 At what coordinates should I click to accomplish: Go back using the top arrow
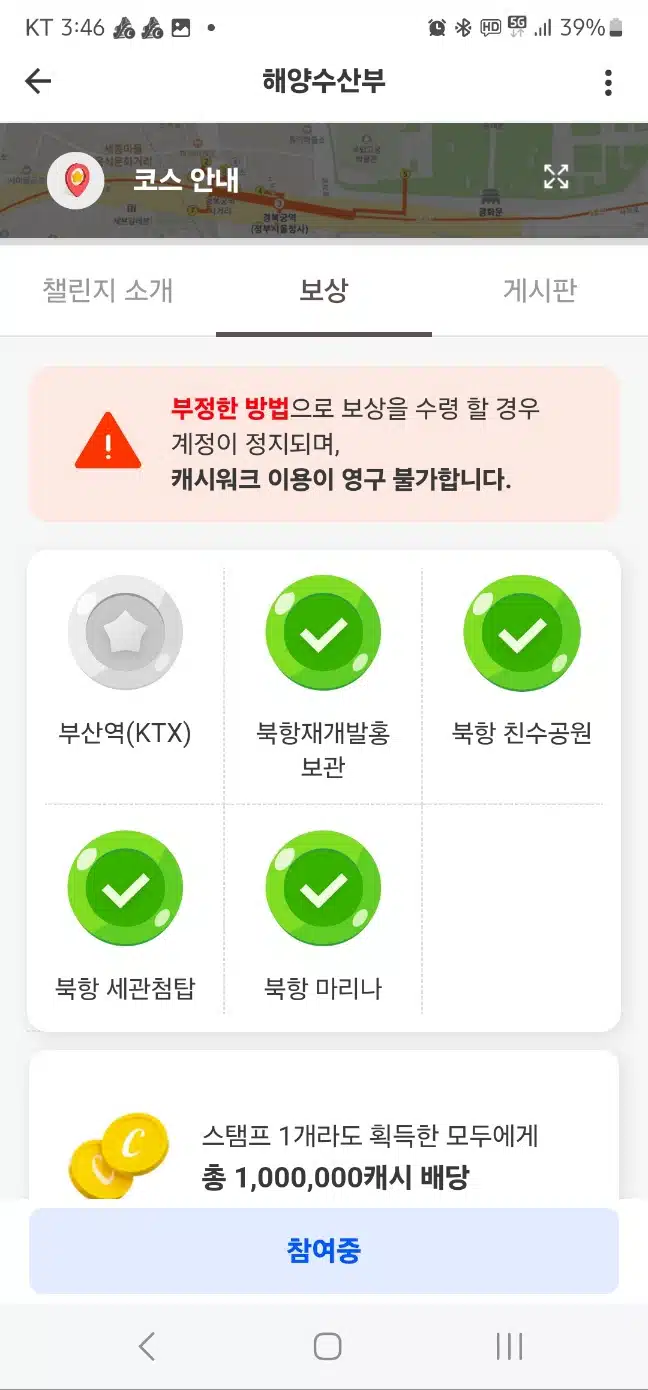coord(38,82)
